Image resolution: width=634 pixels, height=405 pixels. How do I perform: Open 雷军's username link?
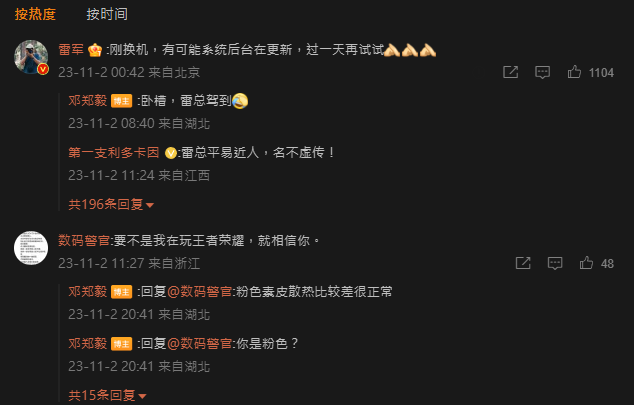click(72, 50)
